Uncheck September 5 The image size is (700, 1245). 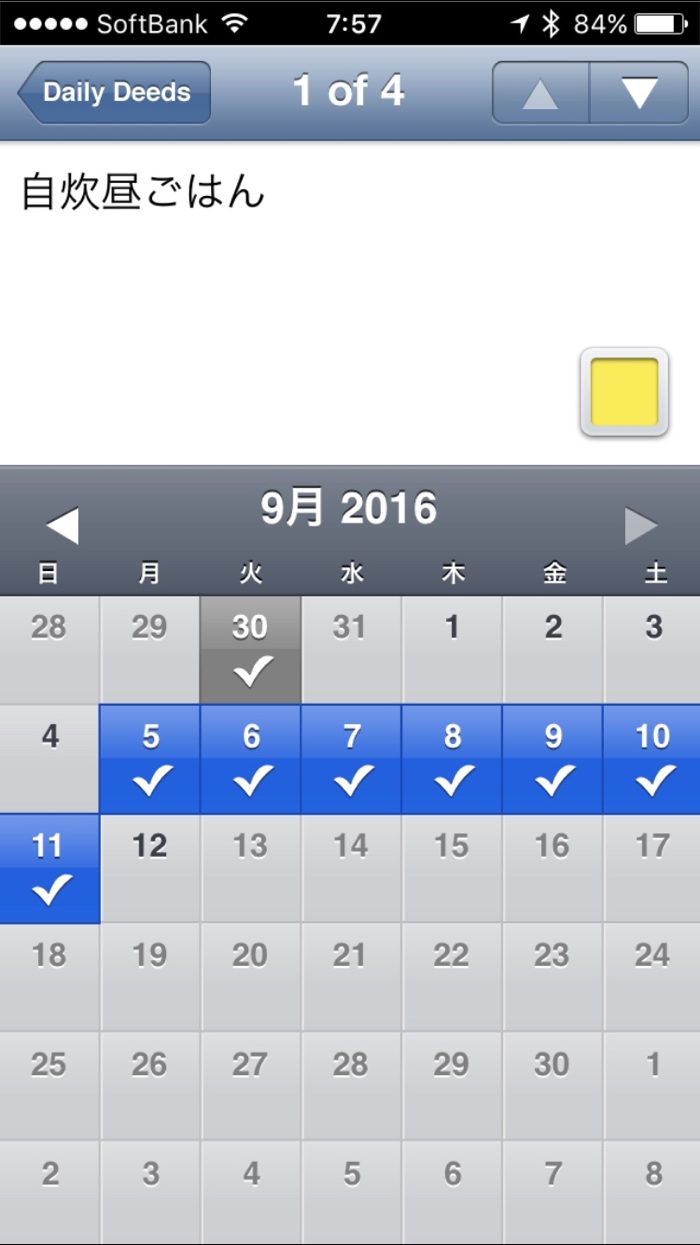tap(150, 759)
